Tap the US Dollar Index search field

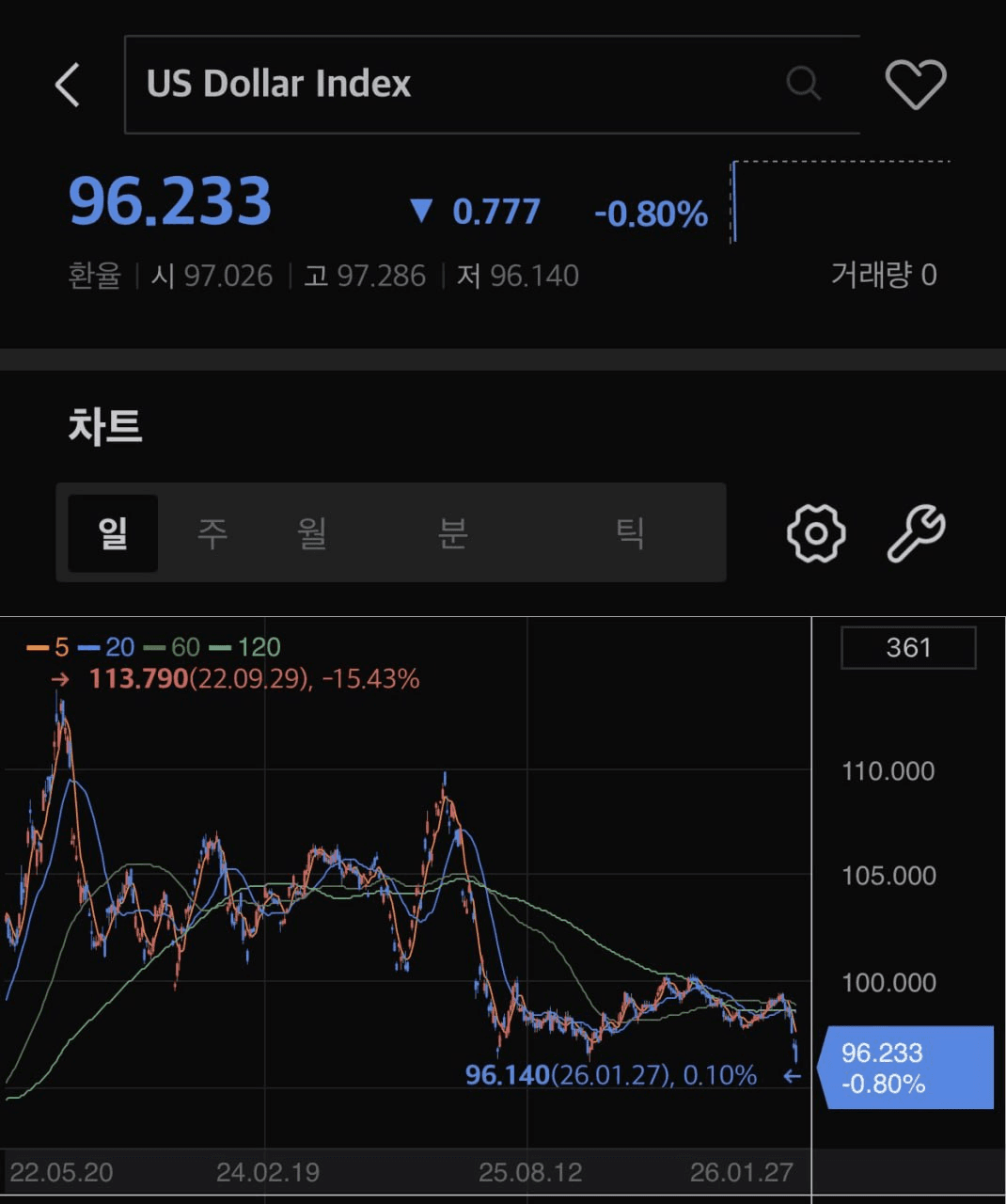click(x=451, y=84)
